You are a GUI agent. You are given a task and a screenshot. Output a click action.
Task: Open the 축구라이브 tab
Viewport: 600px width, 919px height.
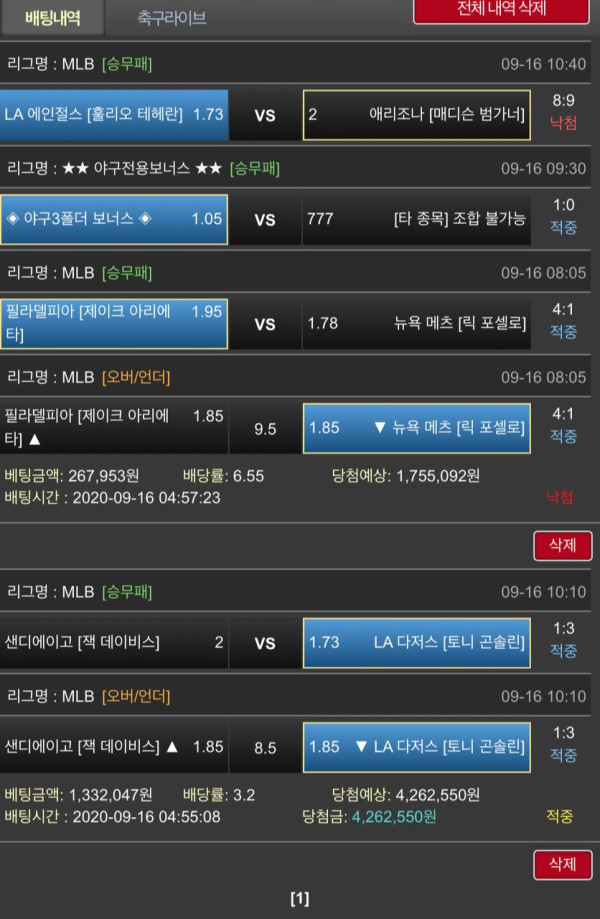pyautogui.click(x=171, y=18)
